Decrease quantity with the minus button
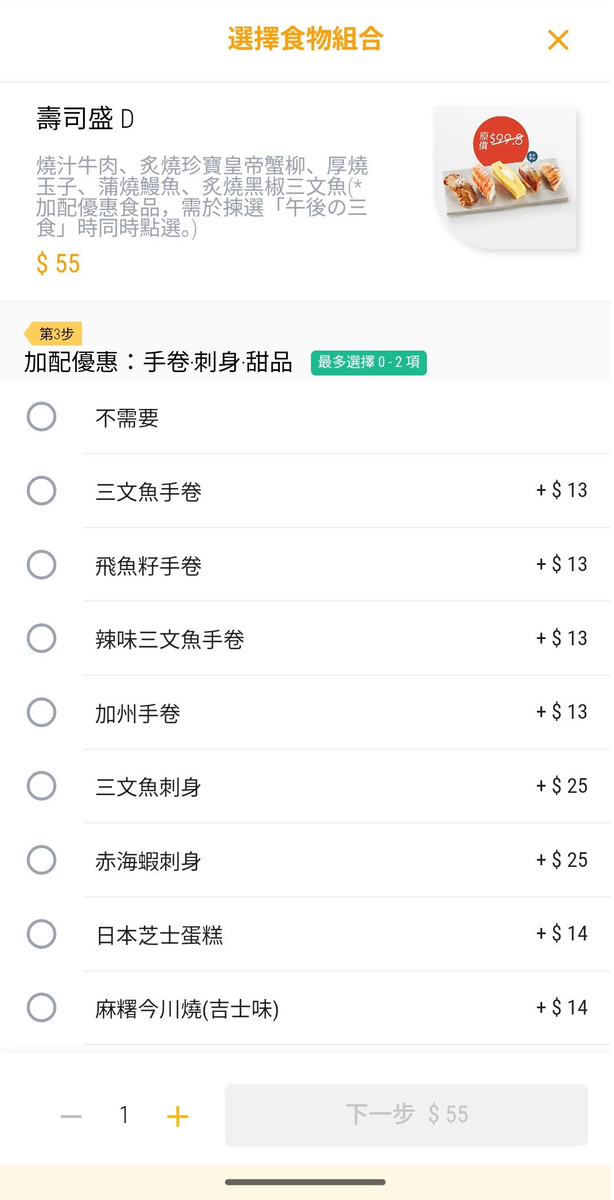Image resolution: width=614 pixels, height=1200 pixels. point(71,1116)
